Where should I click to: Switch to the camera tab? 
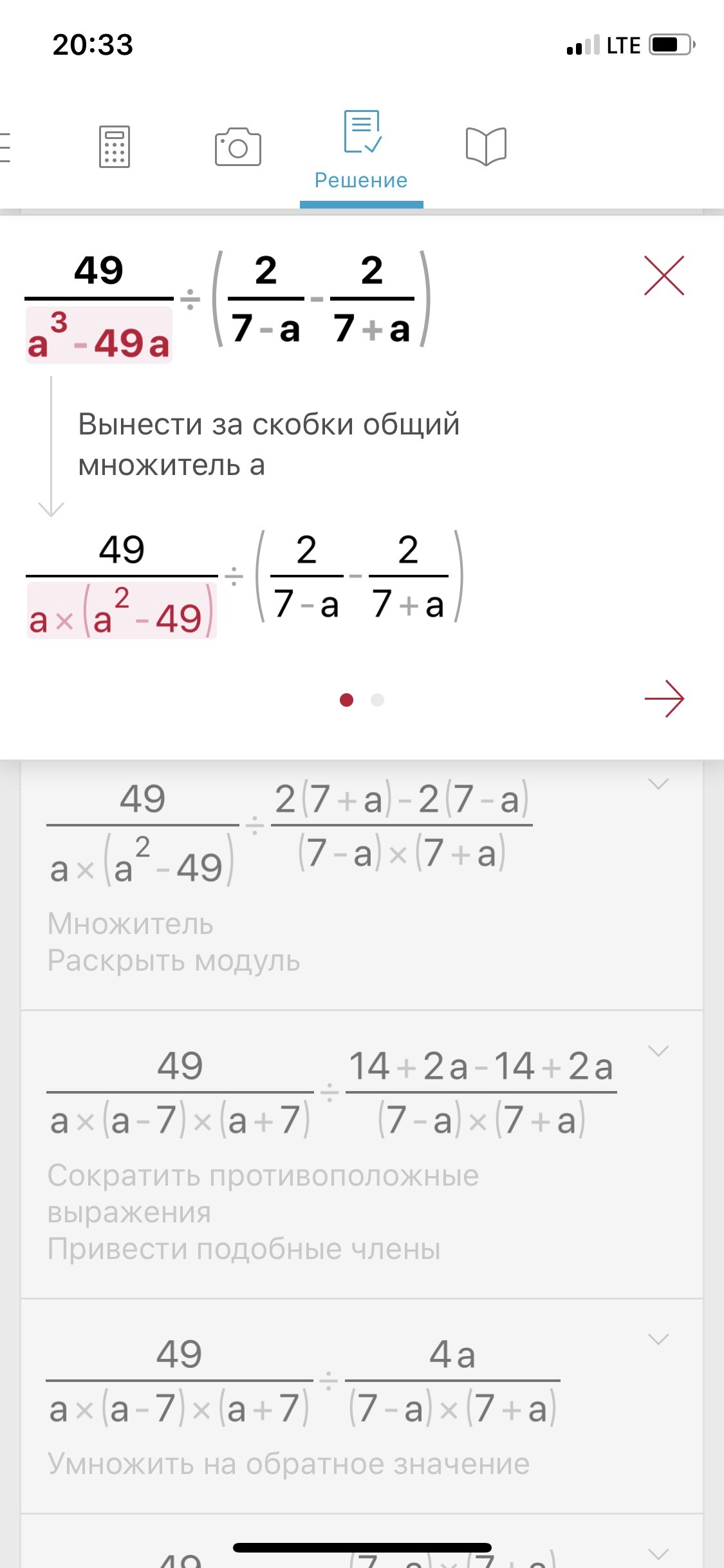tap(237, 147)
